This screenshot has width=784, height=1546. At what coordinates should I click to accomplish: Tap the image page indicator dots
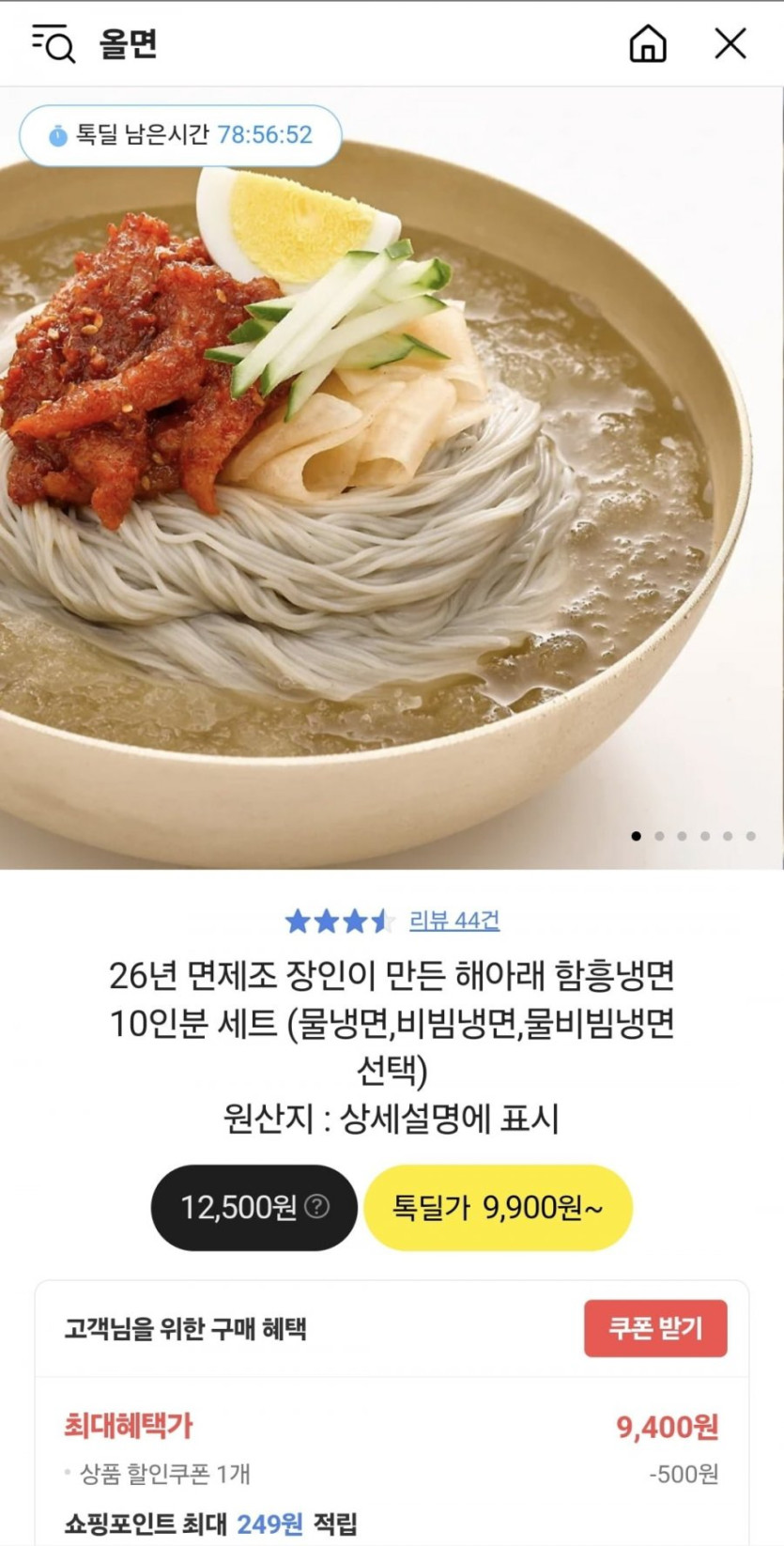point(693,836)
